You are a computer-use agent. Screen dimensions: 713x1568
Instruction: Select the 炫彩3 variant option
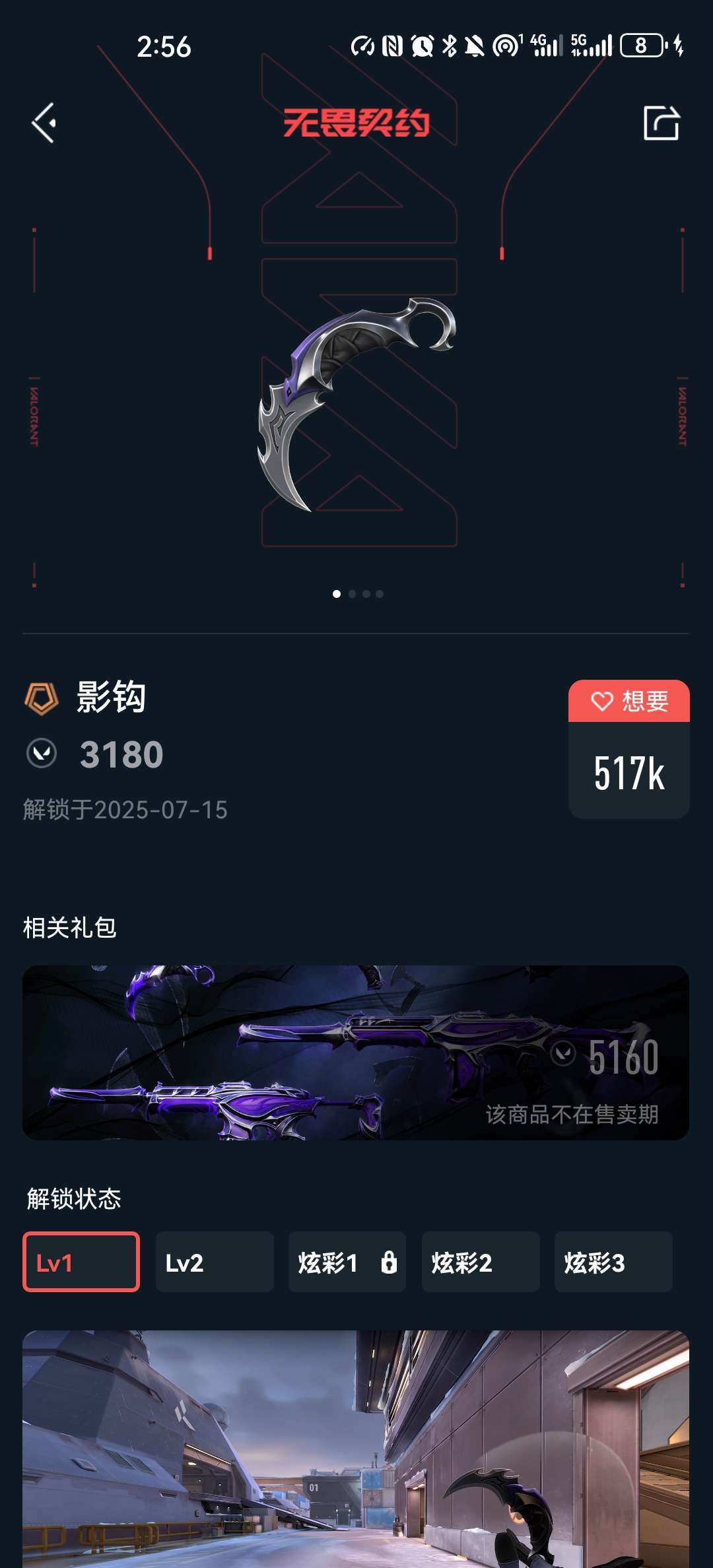point(613,1262)
